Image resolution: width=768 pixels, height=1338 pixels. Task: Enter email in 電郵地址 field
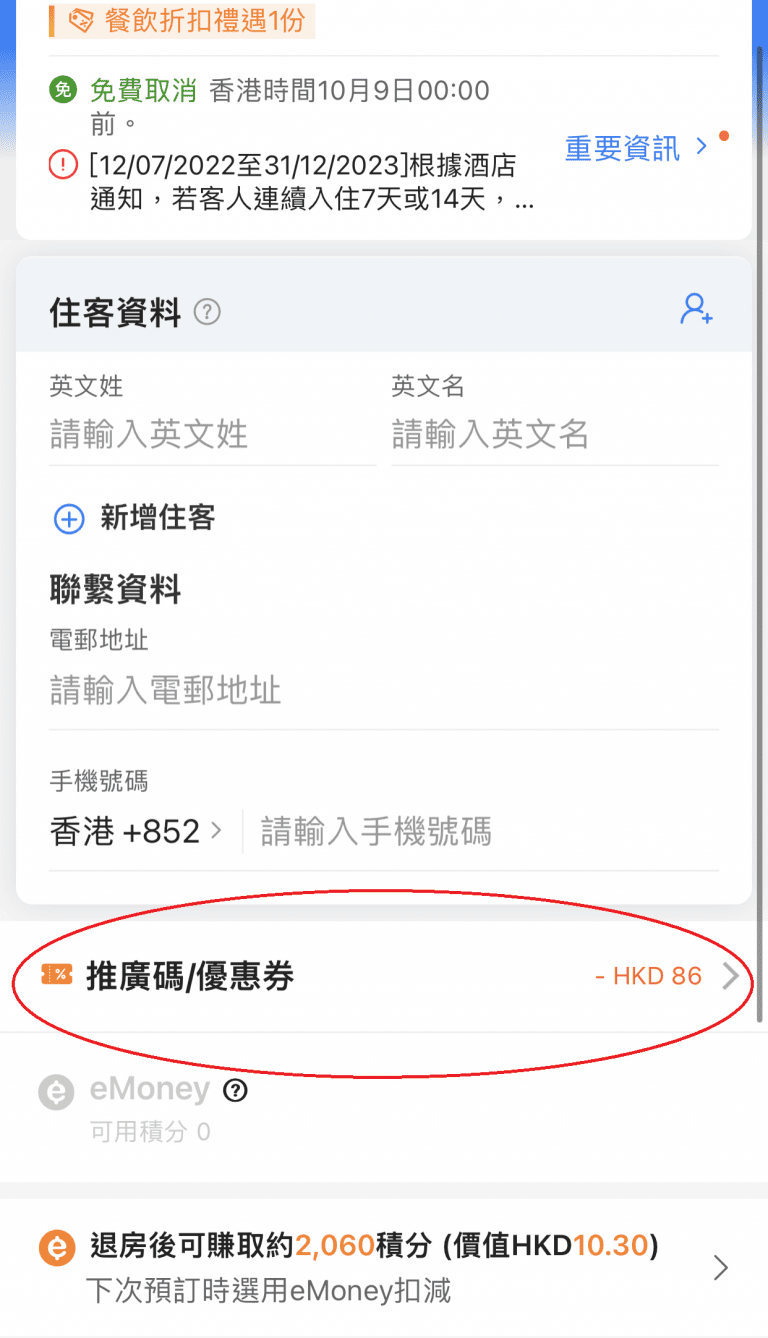tap(383, 690)
